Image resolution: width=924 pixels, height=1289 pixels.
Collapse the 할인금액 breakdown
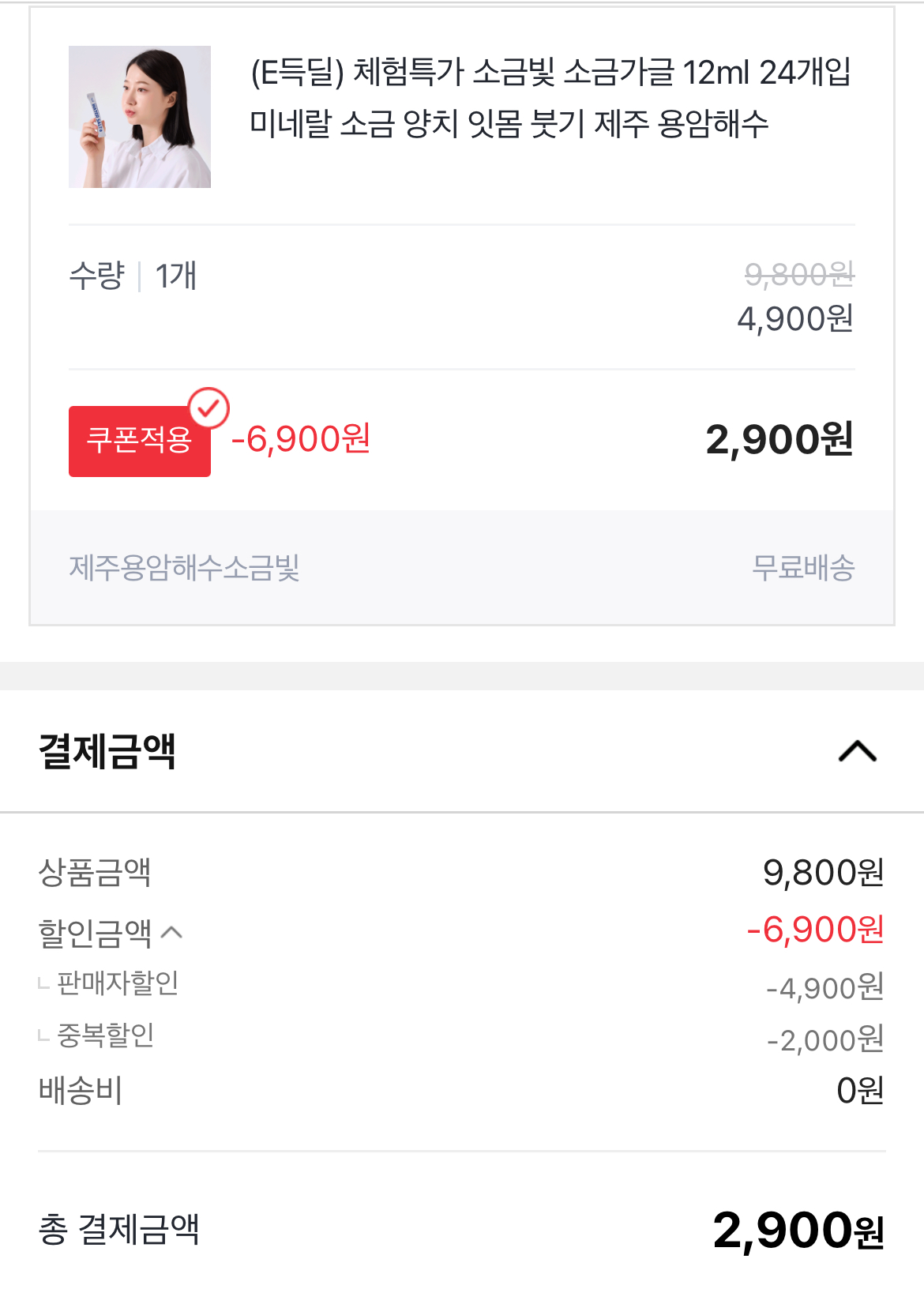click(x=172, y=933)
